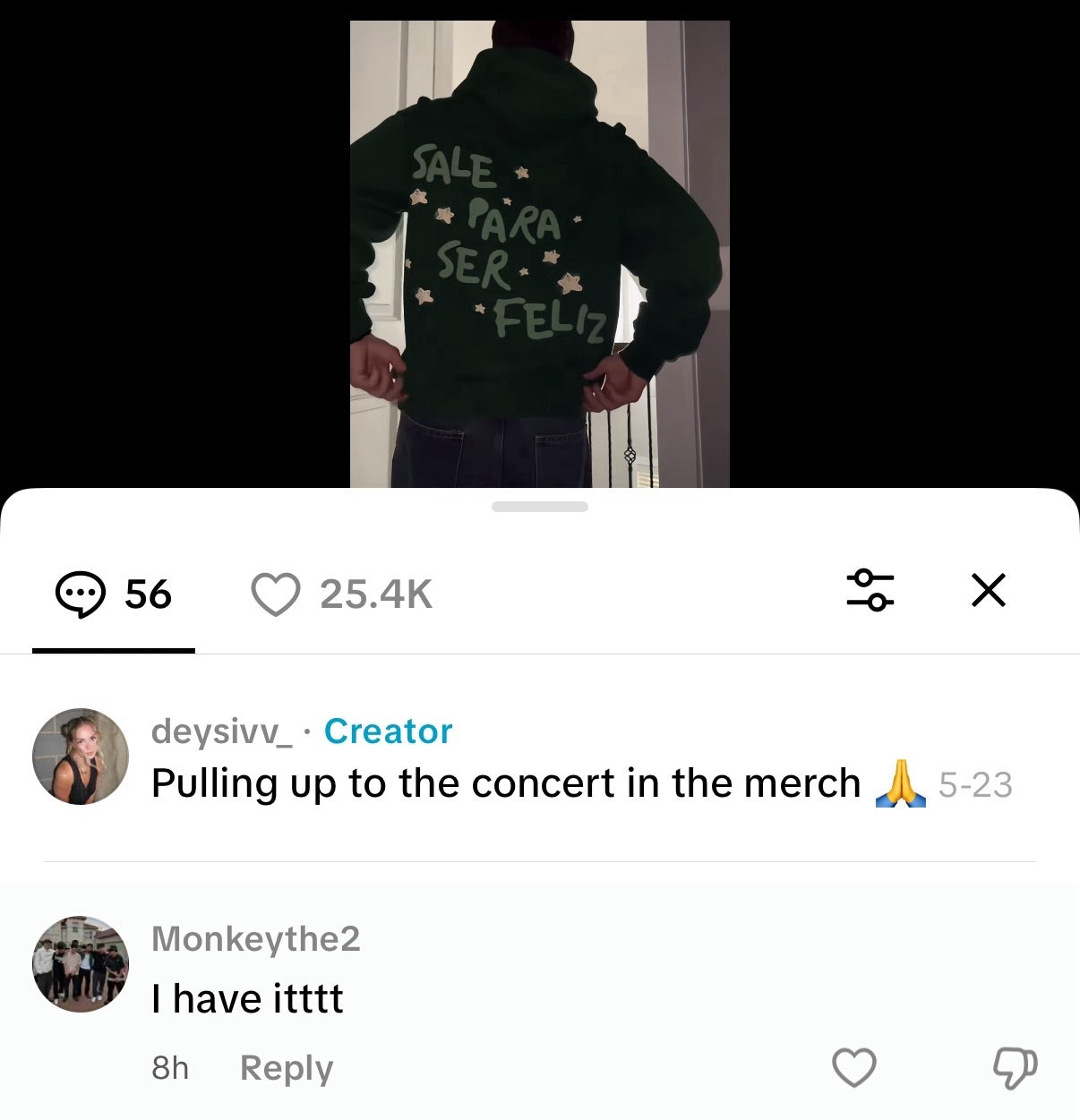
Task: Open the deysivv_ username link
Action: pos(221,731)
